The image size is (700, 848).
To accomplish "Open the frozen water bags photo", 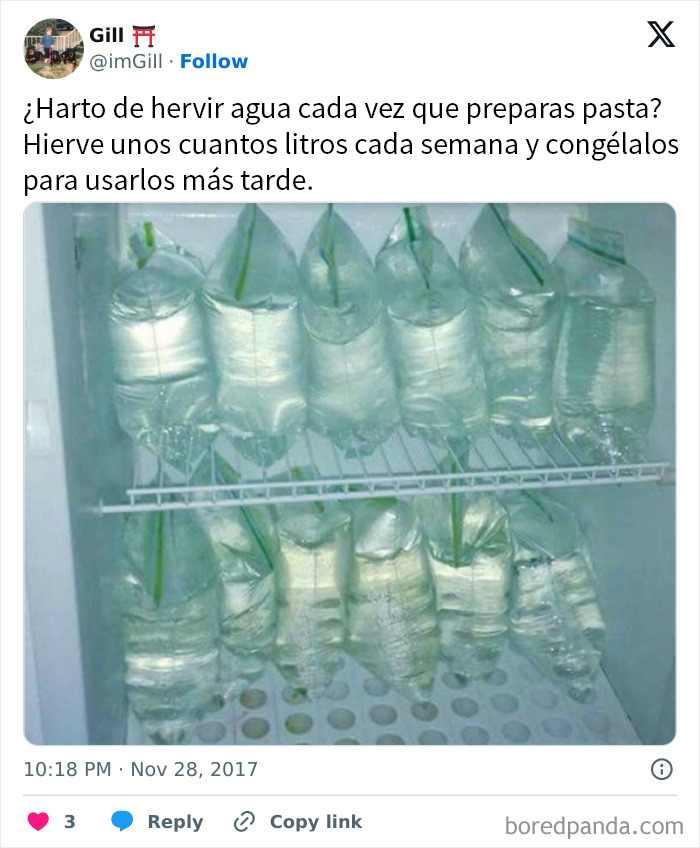I will 349,473.
